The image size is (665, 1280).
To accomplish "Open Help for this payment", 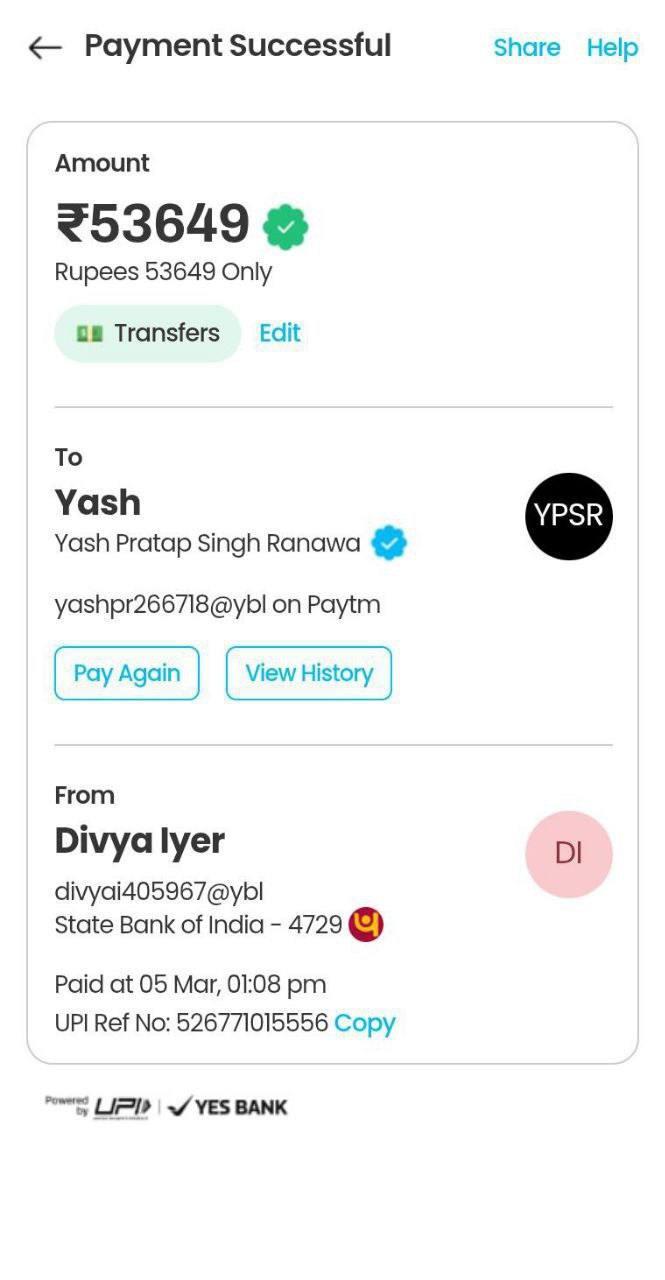I will click(612, 47).
